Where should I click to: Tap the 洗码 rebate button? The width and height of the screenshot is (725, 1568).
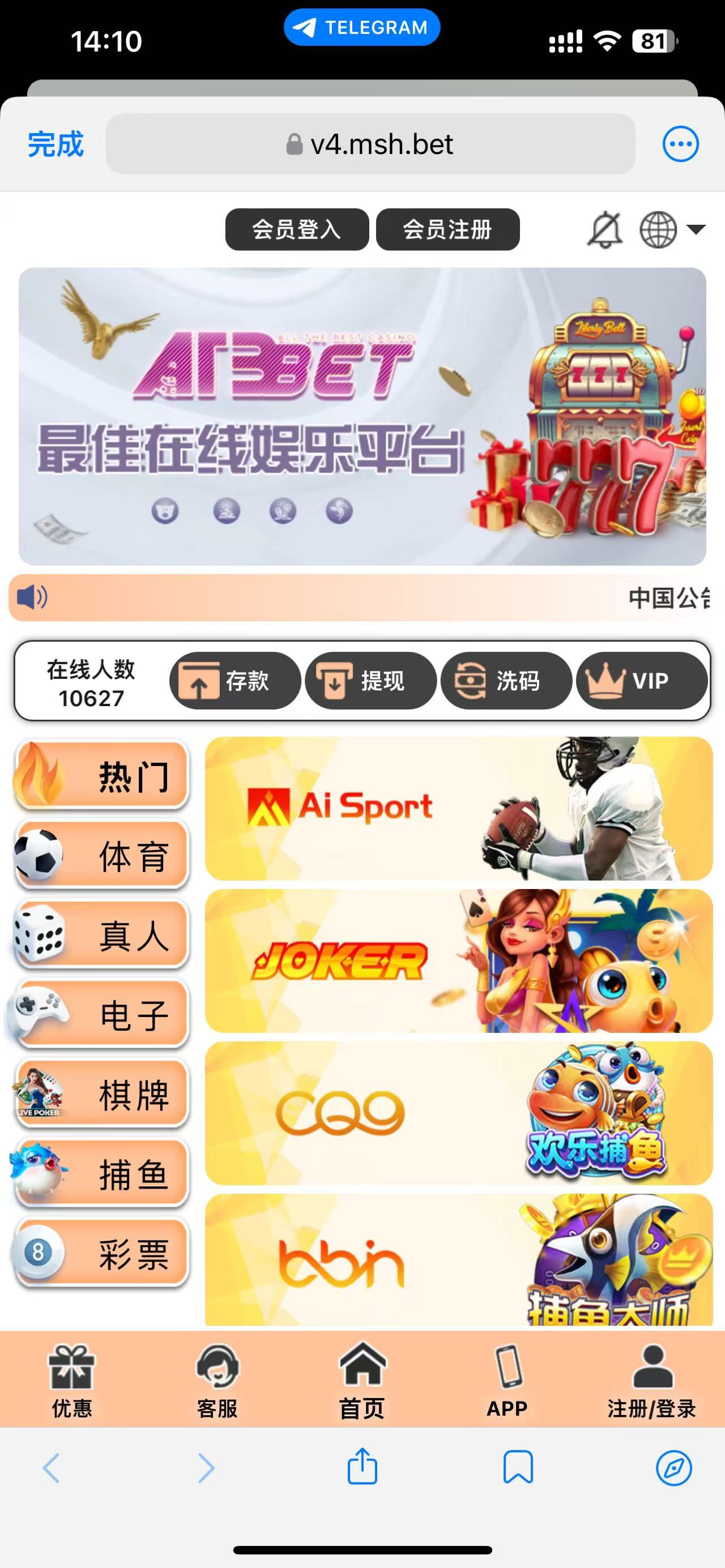pos(506,681)
